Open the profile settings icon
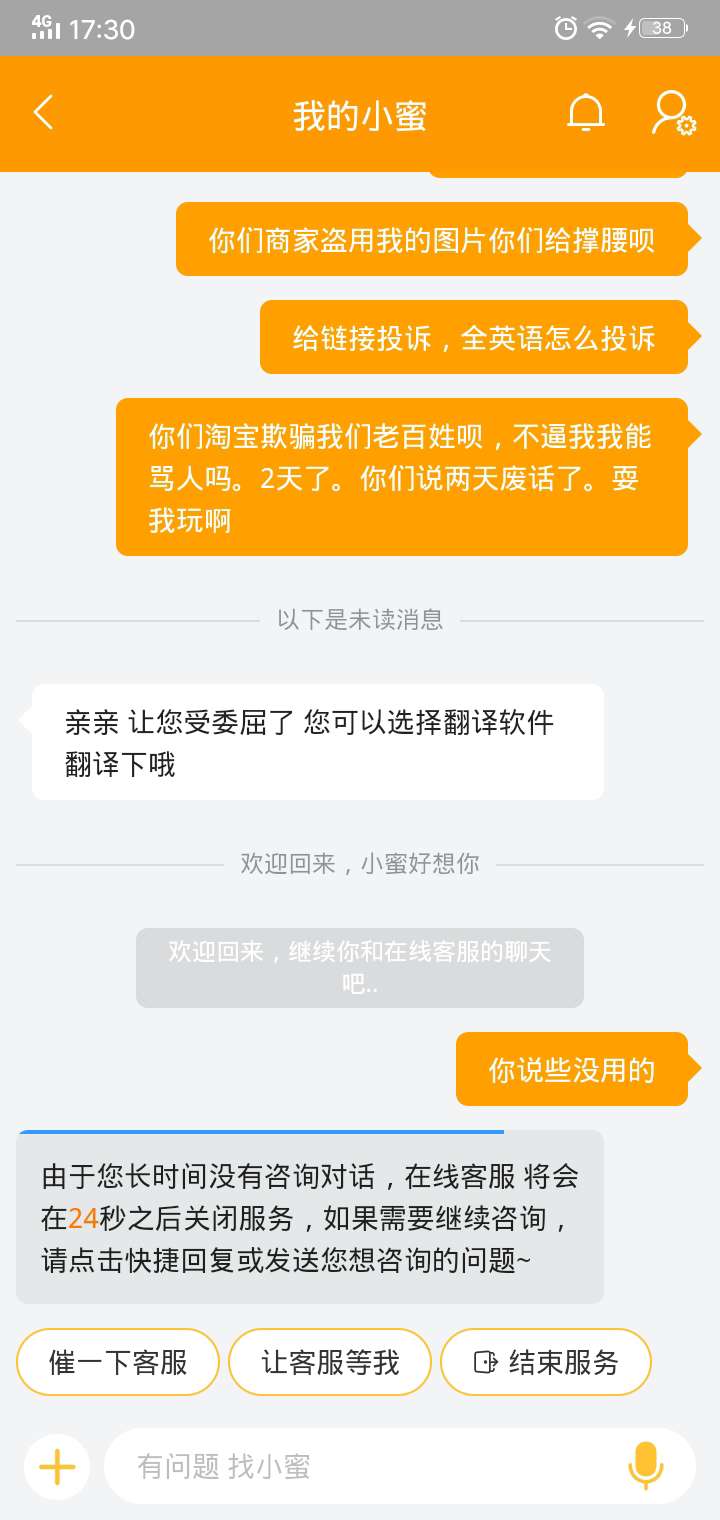The width and height of the screenshot is (720, 1520). [673, 113]
